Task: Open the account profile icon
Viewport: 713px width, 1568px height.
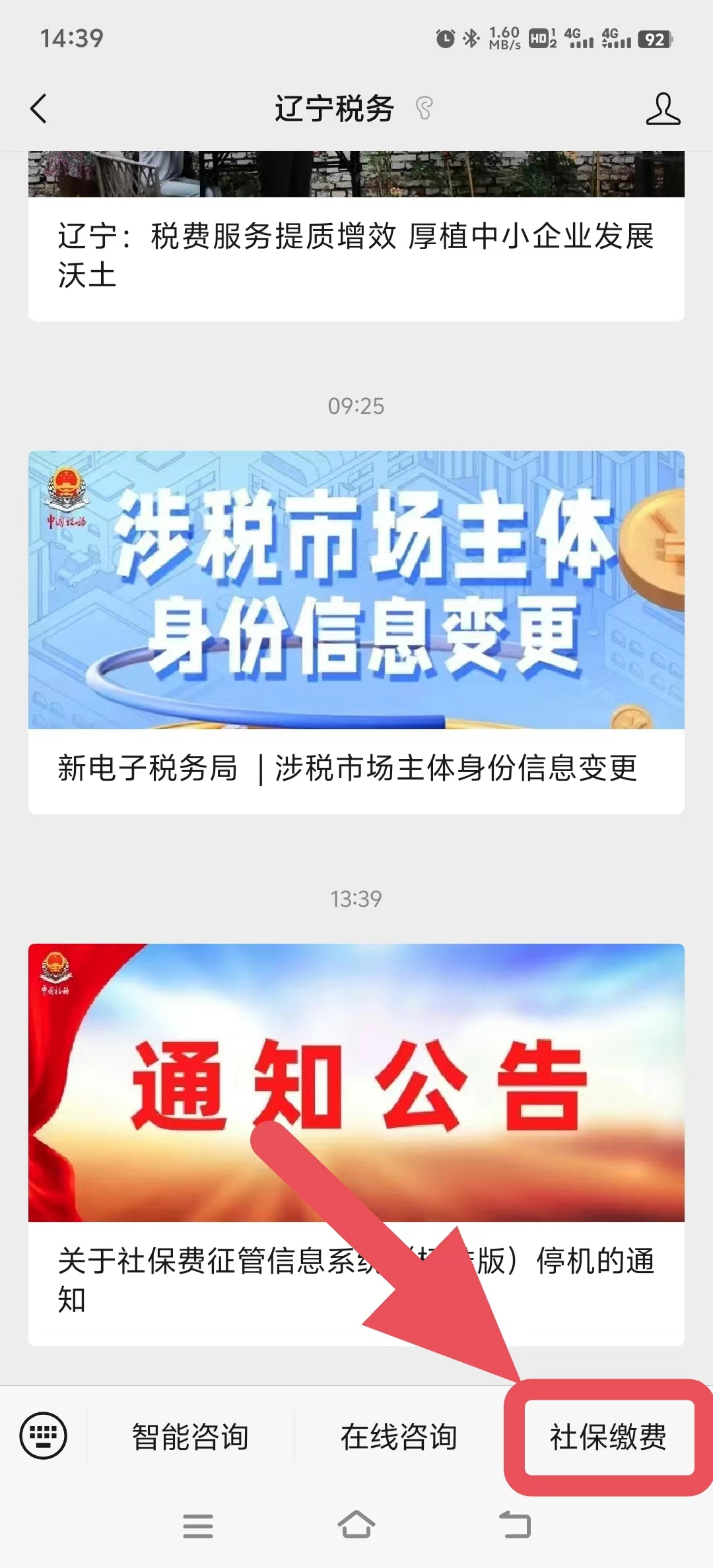Action: point(662,109)
